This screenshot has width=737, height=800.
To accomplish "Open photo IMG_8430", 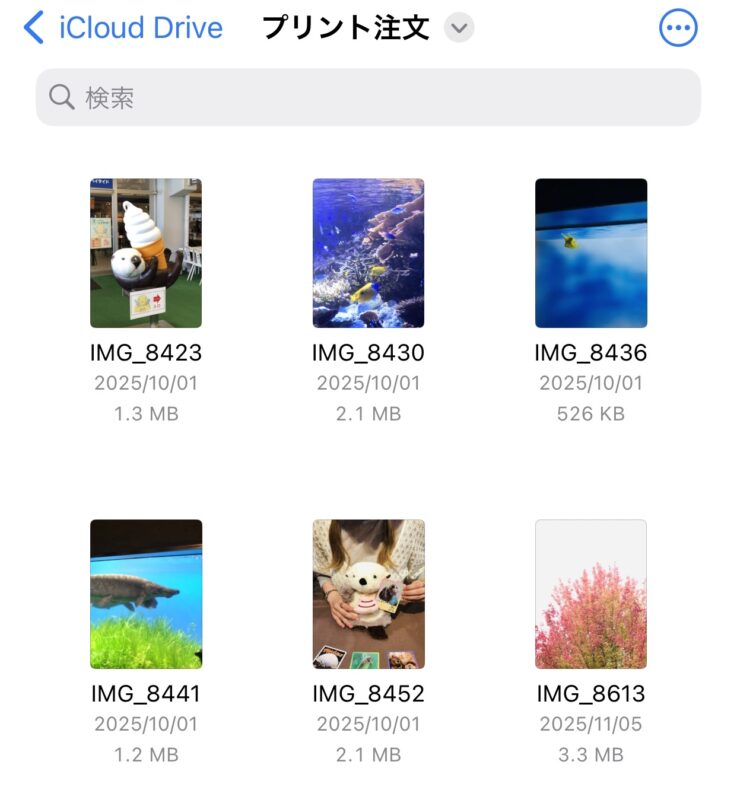I will tap(368, 253).
